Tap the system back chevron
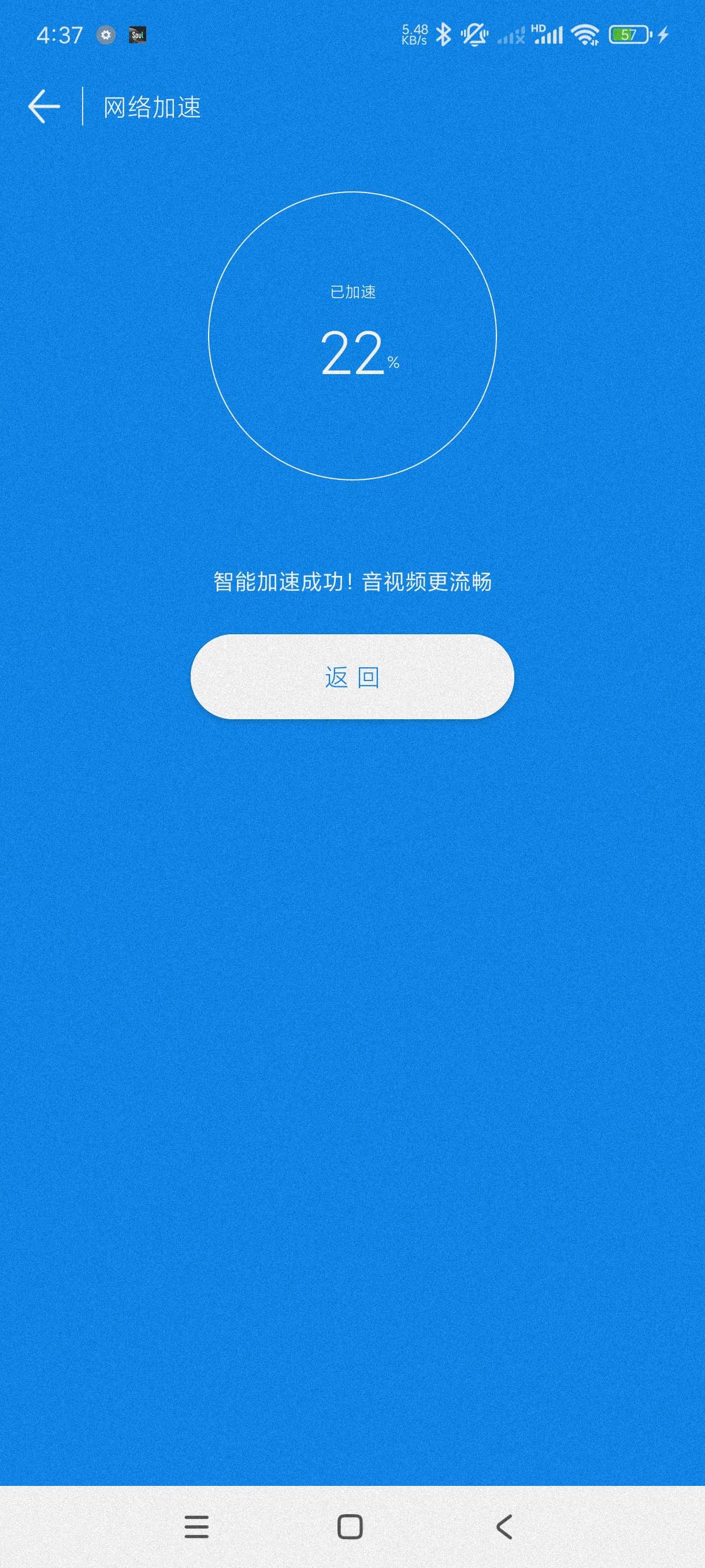The height and width of the screenshot is (1568, 705). point(504,1527)
